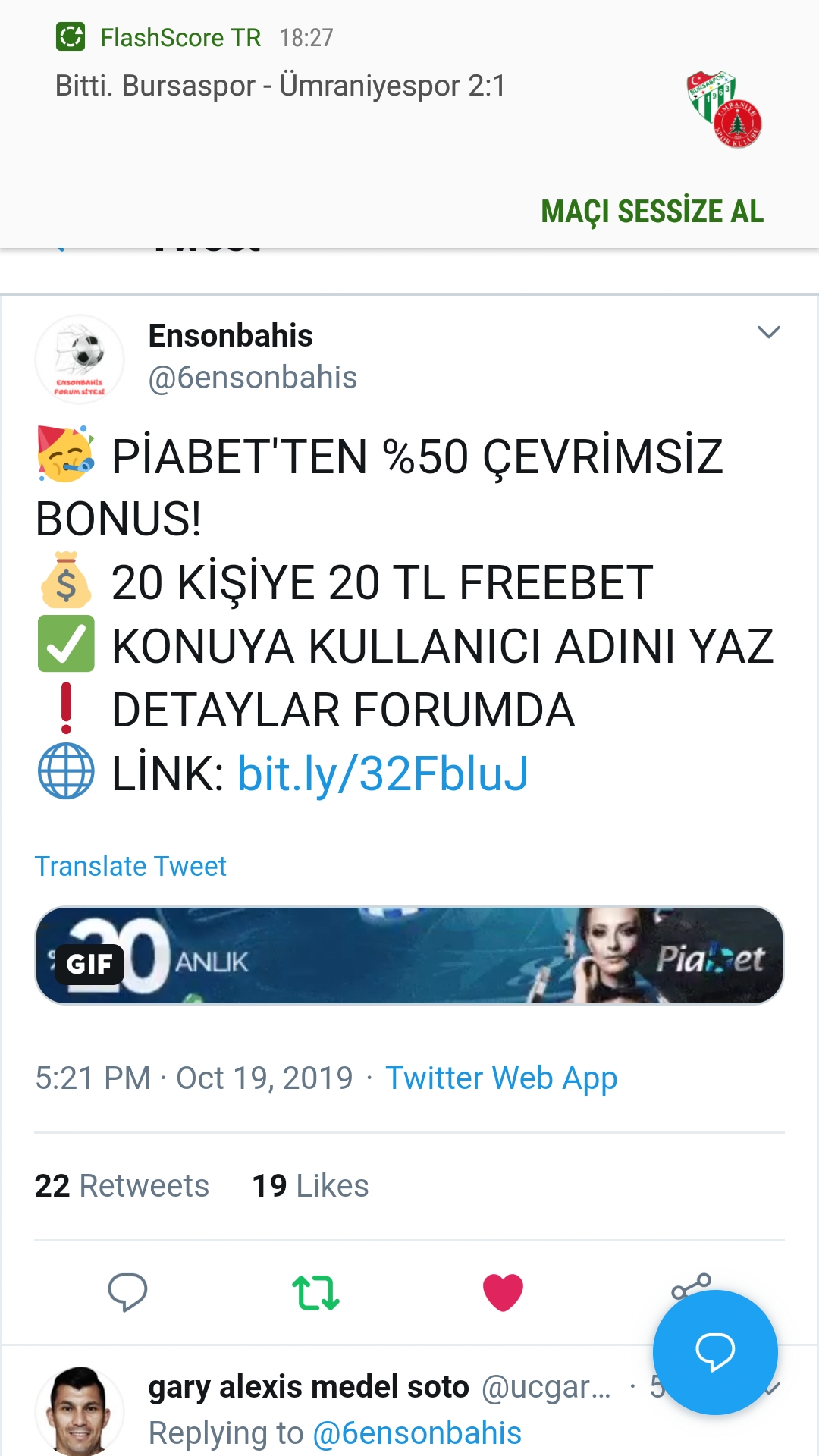Reply to Ensonbahis's tweet
This screenshot has width=819, height=1456.
pos(127,1292)
